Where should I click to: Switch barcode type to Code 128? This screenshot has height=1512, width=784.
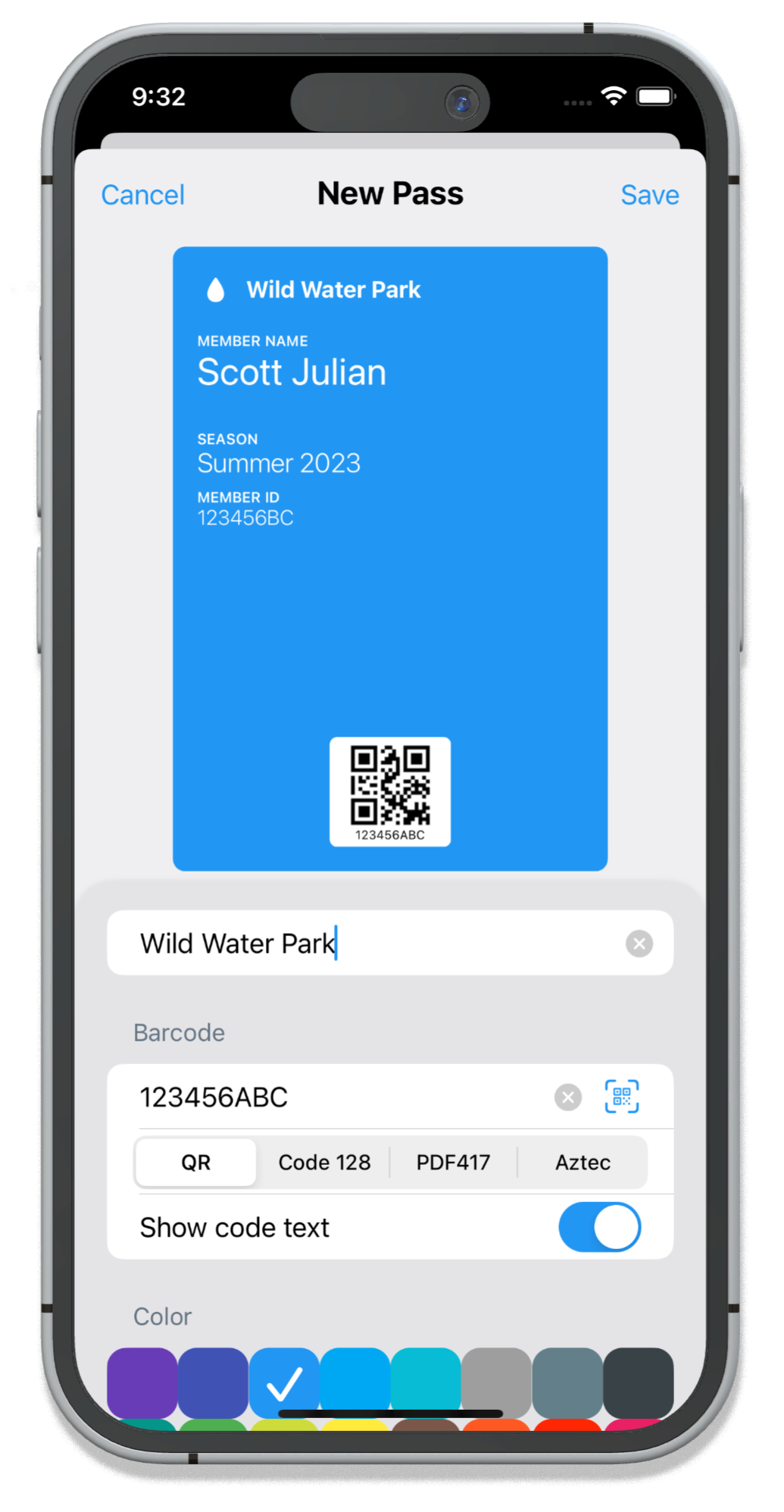coord(324,1162)
